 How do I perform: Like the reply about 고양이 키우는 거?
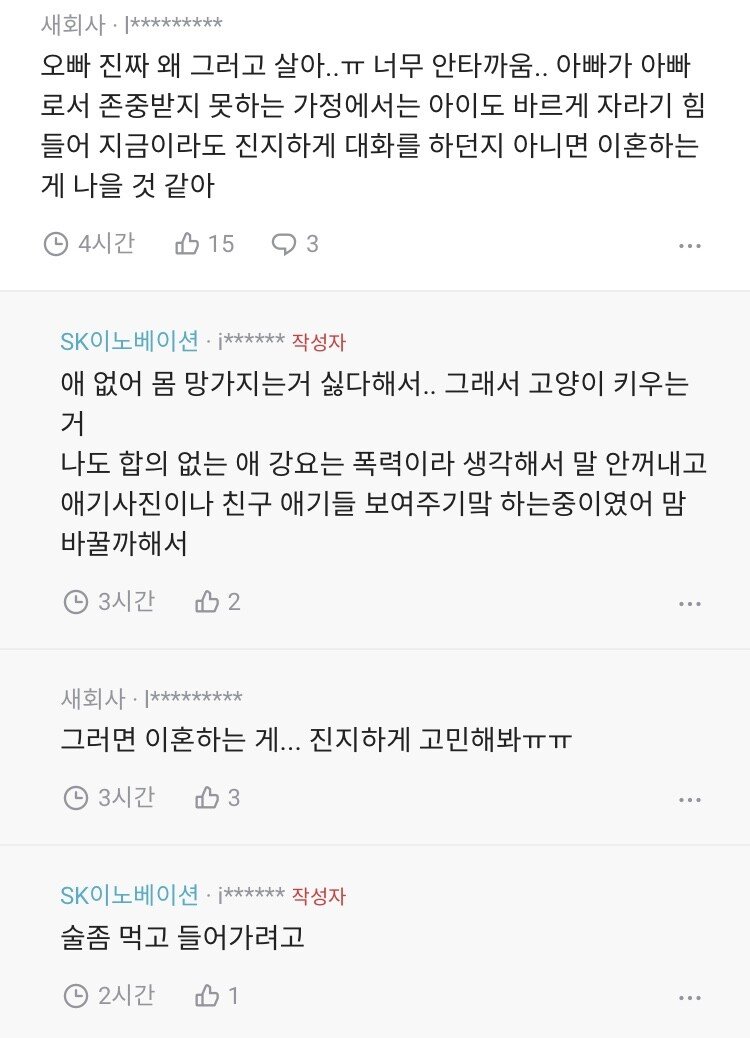[207, 602]
